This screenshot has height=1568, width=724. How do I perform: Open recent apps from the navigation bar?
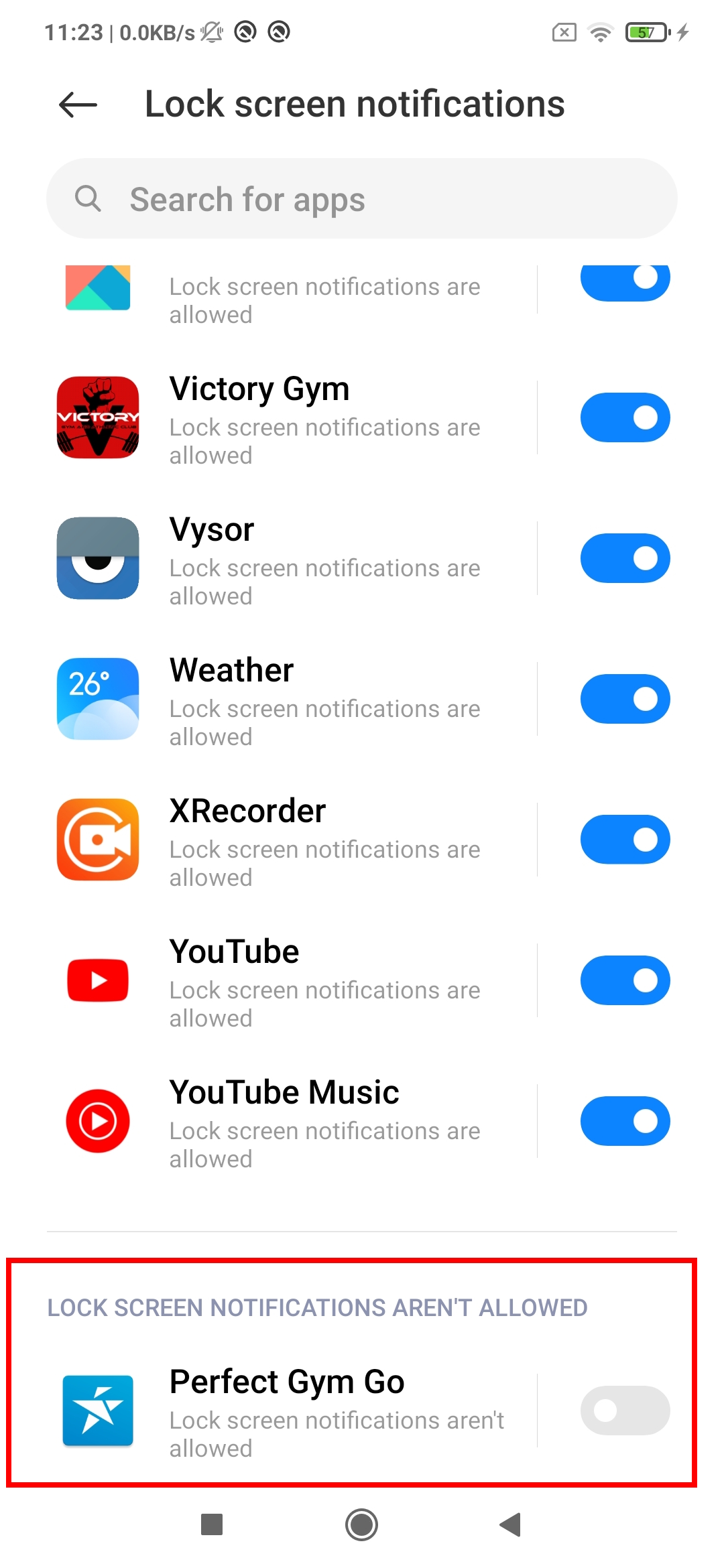pyautogui.click(x=212, y=1525)
